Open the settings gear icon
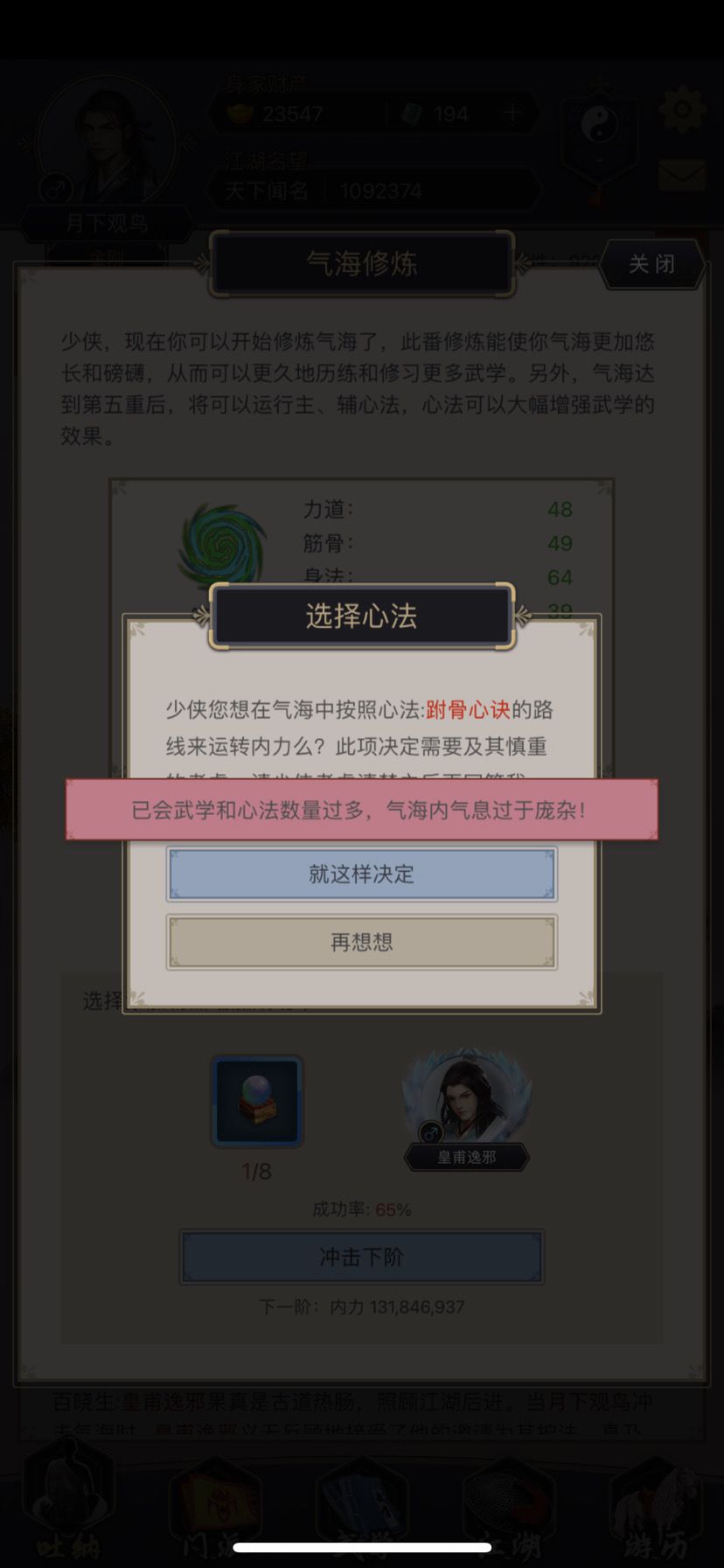 pos(682,109)
